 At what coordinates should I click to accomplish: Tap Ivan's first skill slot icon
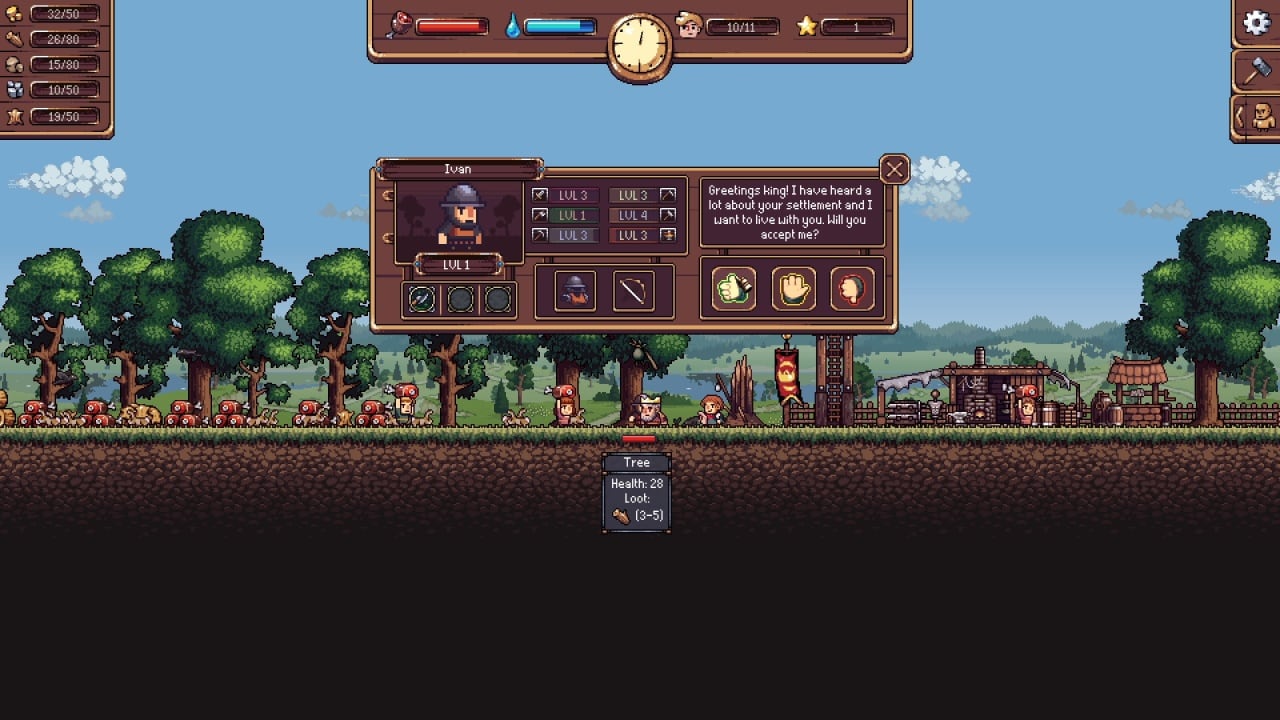tap(422, 299)
